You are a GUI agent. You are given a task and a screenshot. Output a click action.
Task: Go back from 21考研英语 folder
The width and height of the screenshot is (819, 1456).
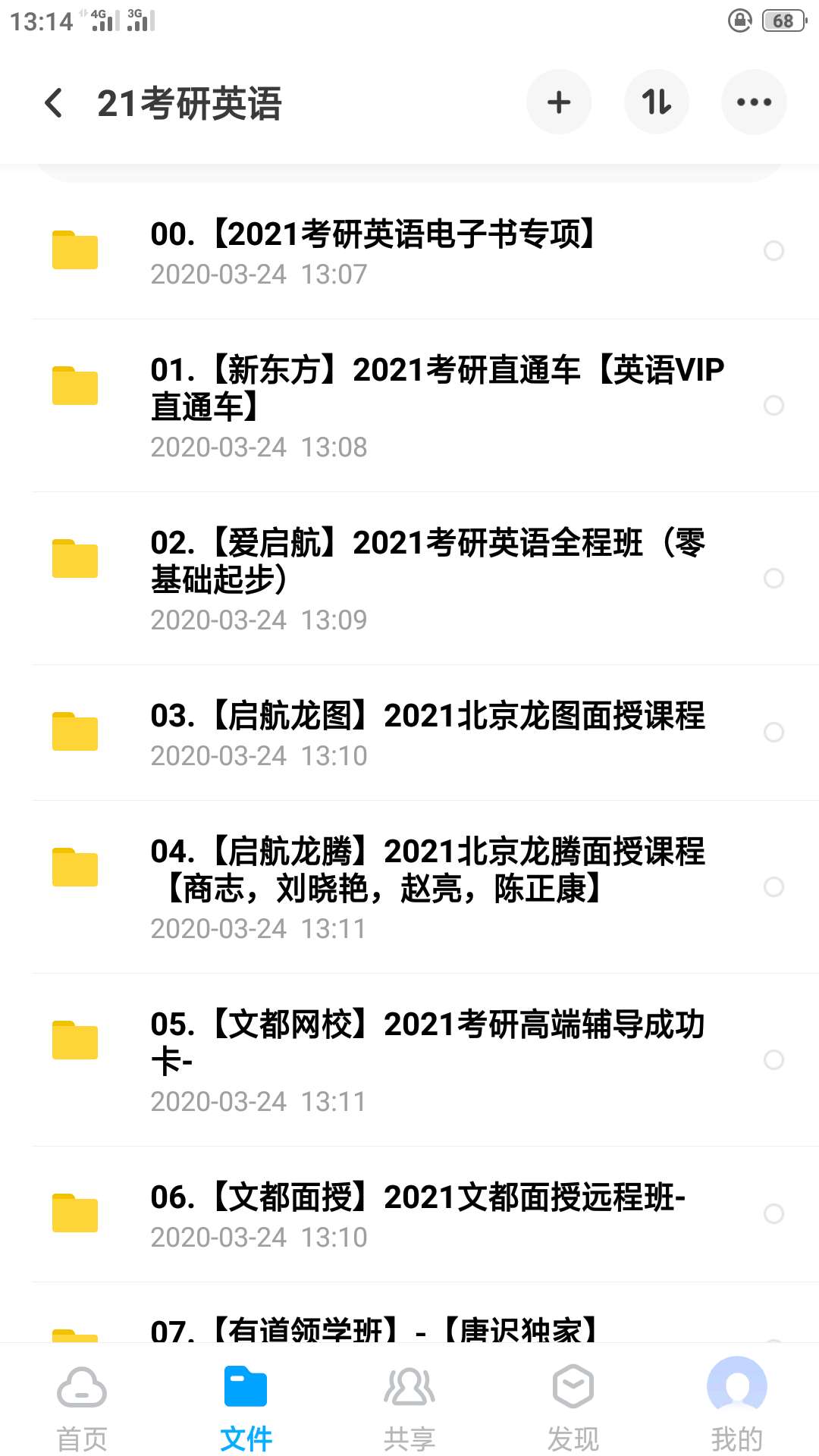tap(53, 102)
